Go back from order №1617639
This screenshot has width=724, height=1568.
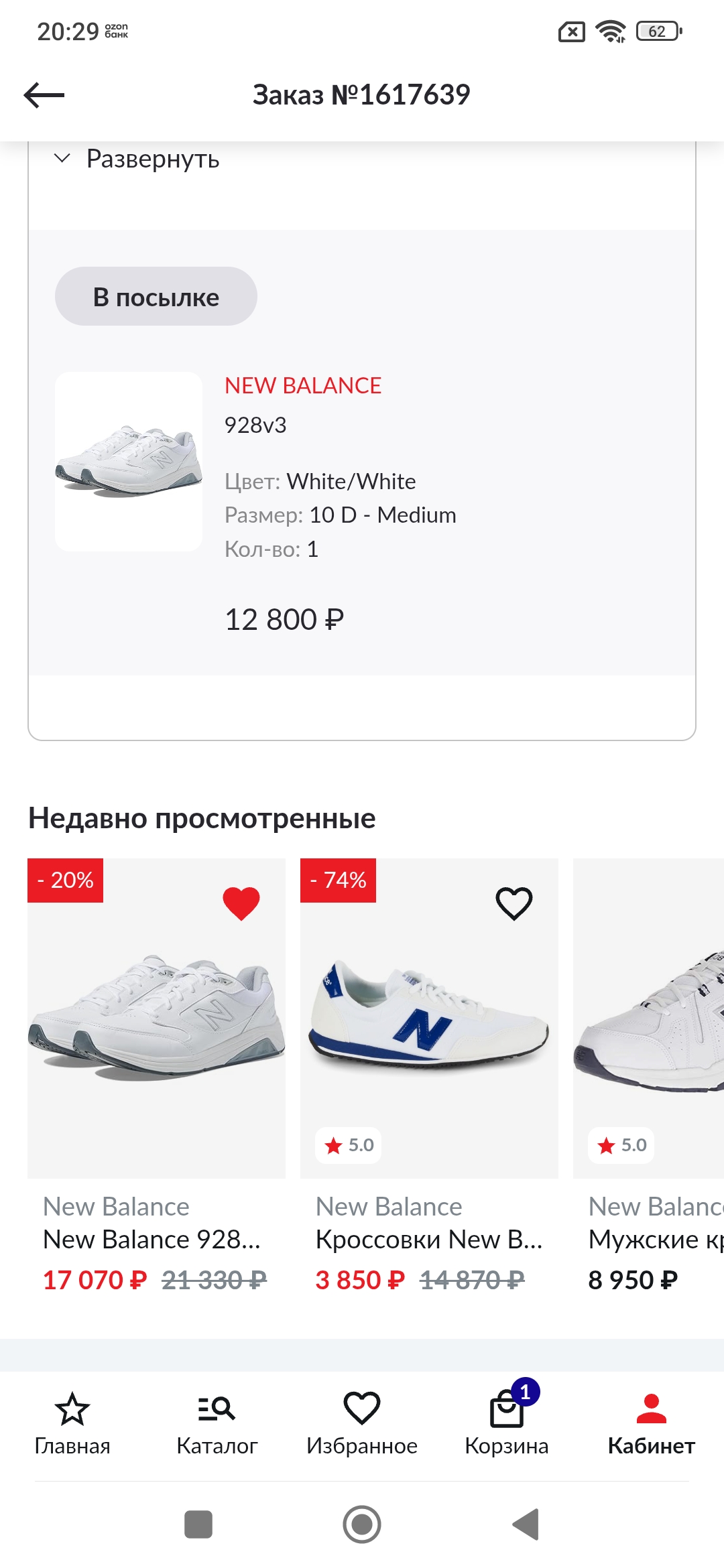[x=44, y=95]
